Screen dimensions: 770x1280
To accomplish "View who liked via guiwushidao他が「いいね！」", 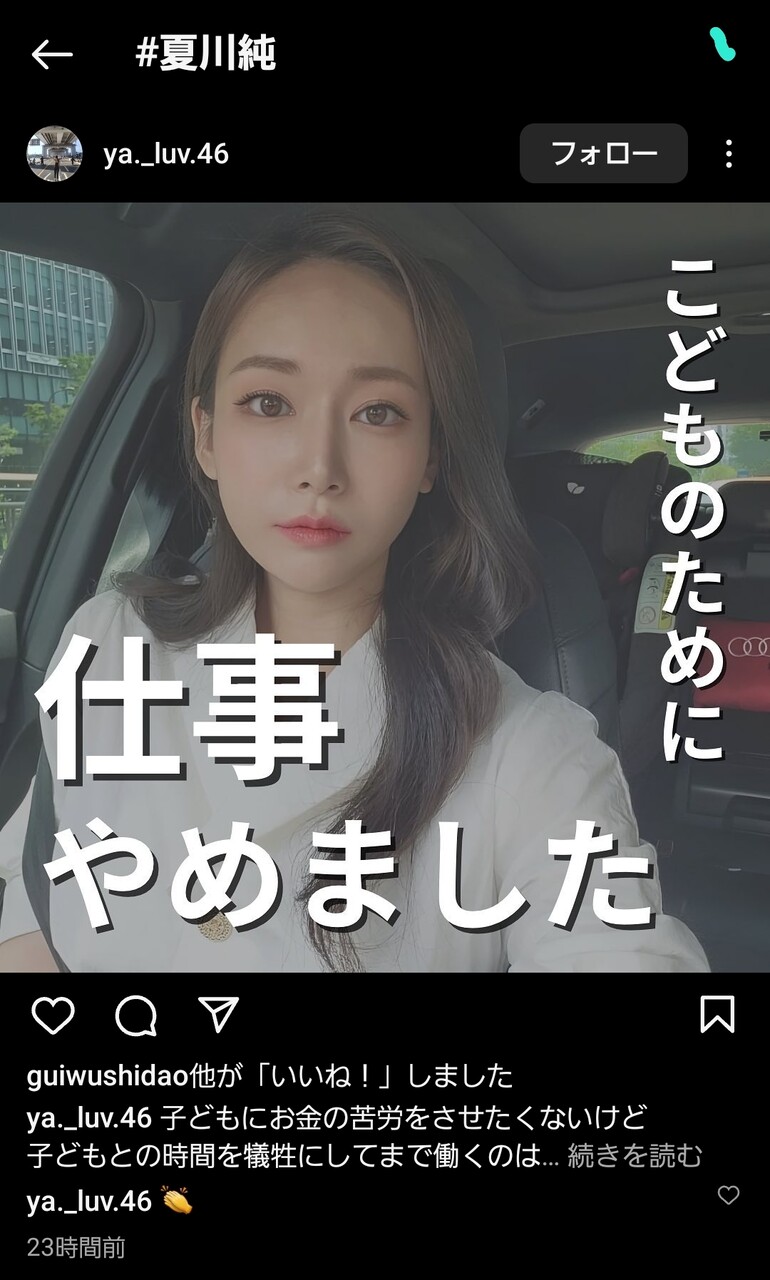I will click(x=270, y=1076).
